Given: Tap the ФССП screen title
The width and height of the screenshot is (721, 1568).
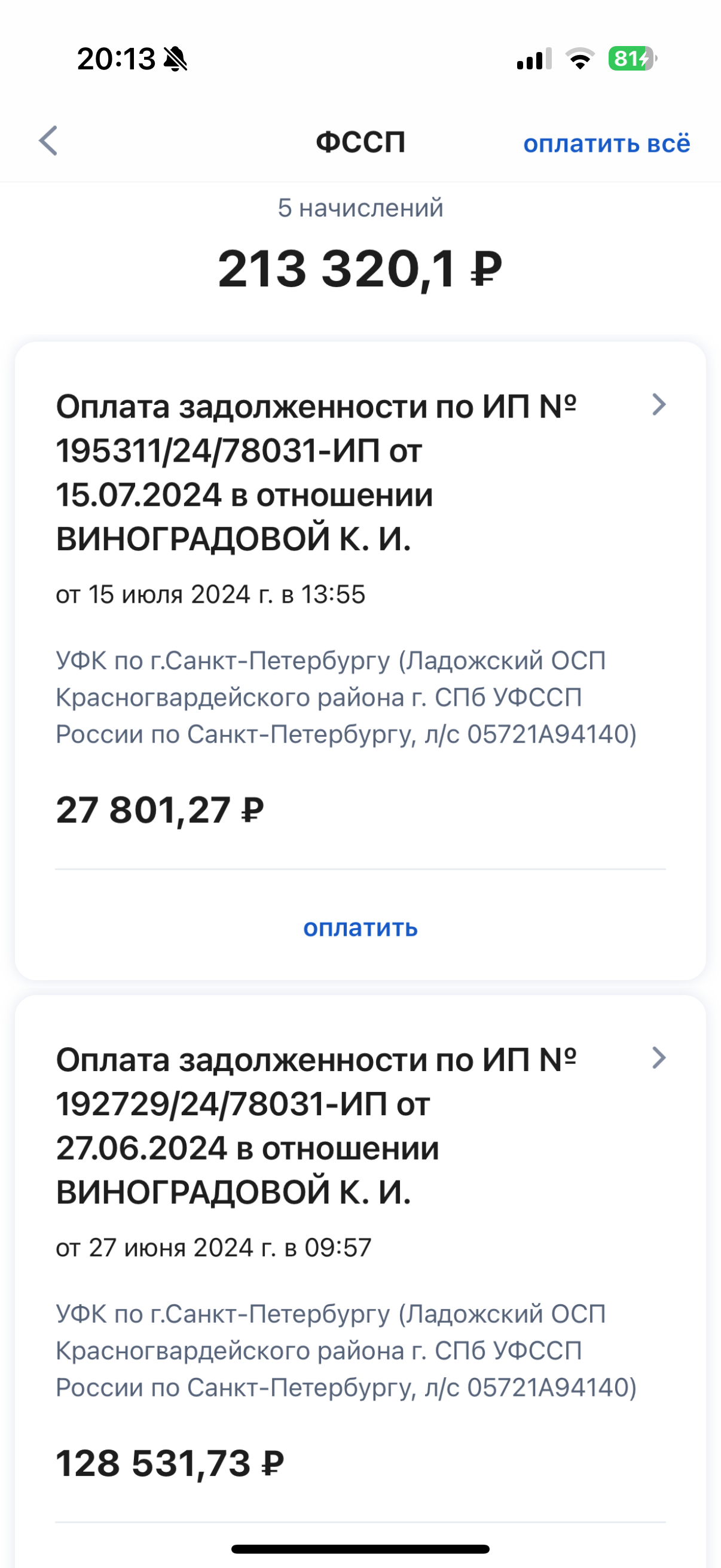Looking at the screenshot, I should 360,143.
